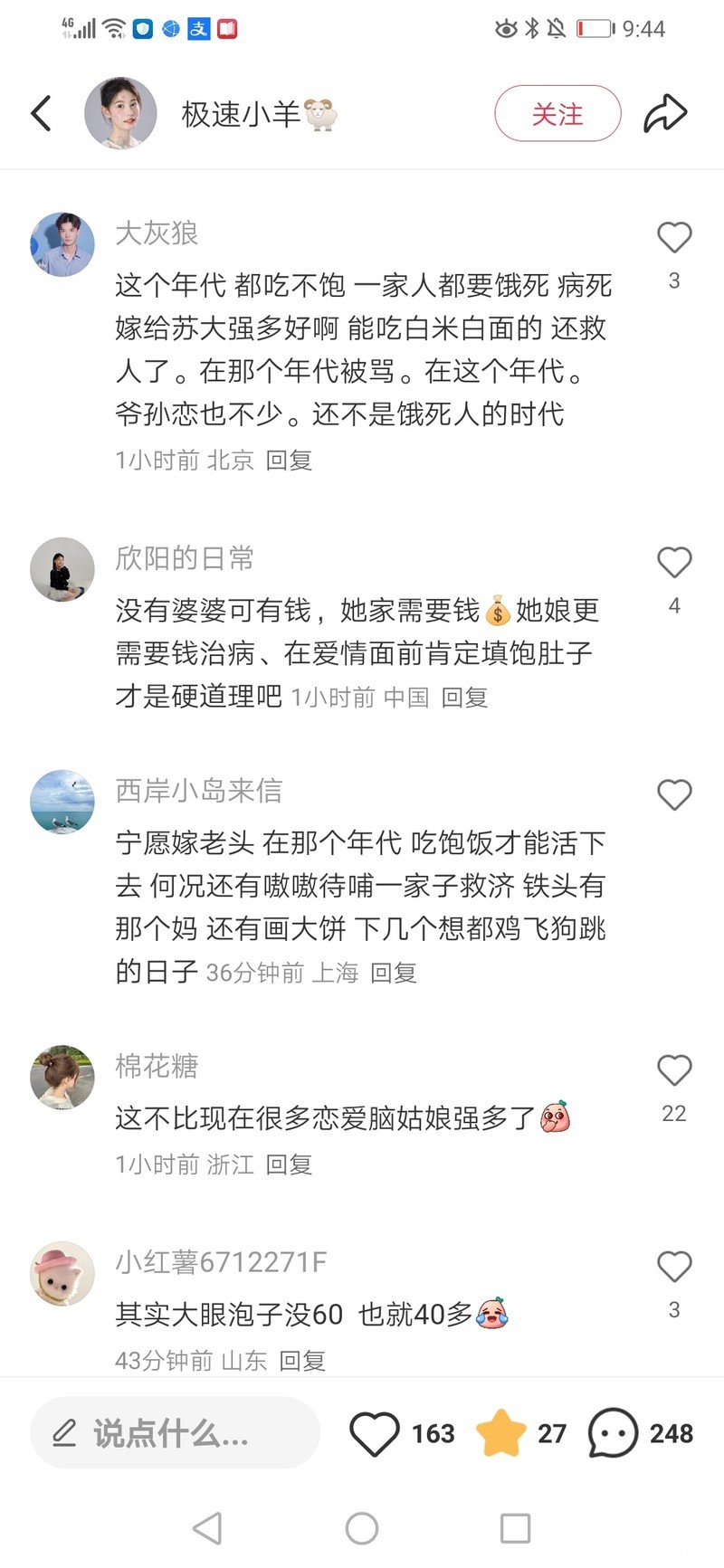Image resolution: width=724 pixels, height=1568 pixels.
Task: Like 大灰狼's comment
Action: [x=674, y=238]
